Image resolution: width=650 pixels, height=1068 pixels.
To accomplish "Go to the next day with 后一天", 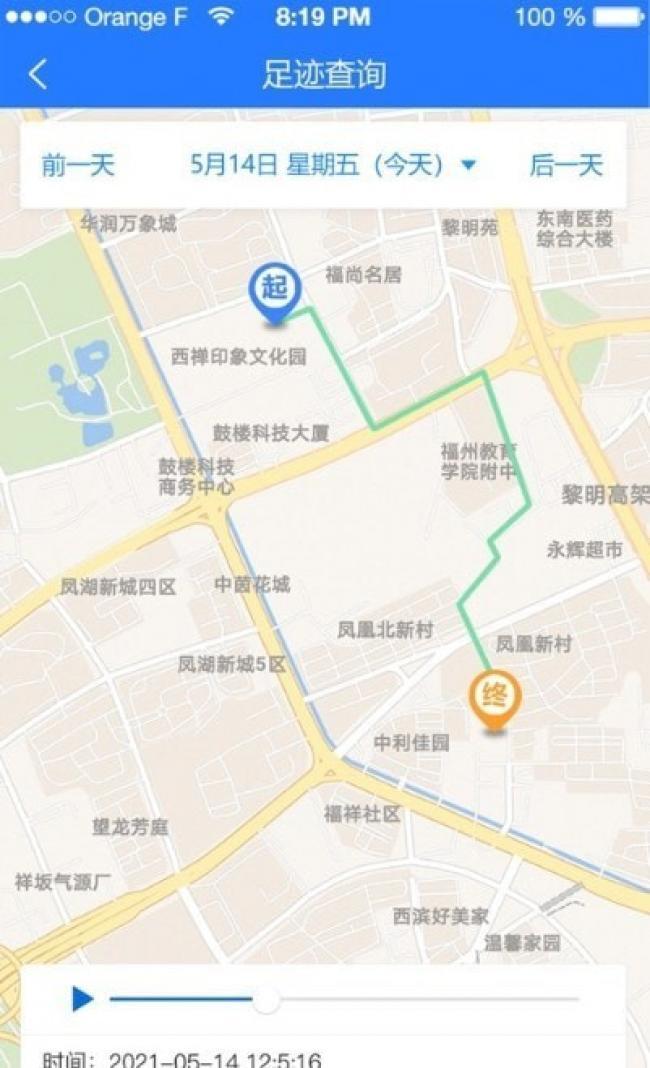I will (x=566, y=165).
